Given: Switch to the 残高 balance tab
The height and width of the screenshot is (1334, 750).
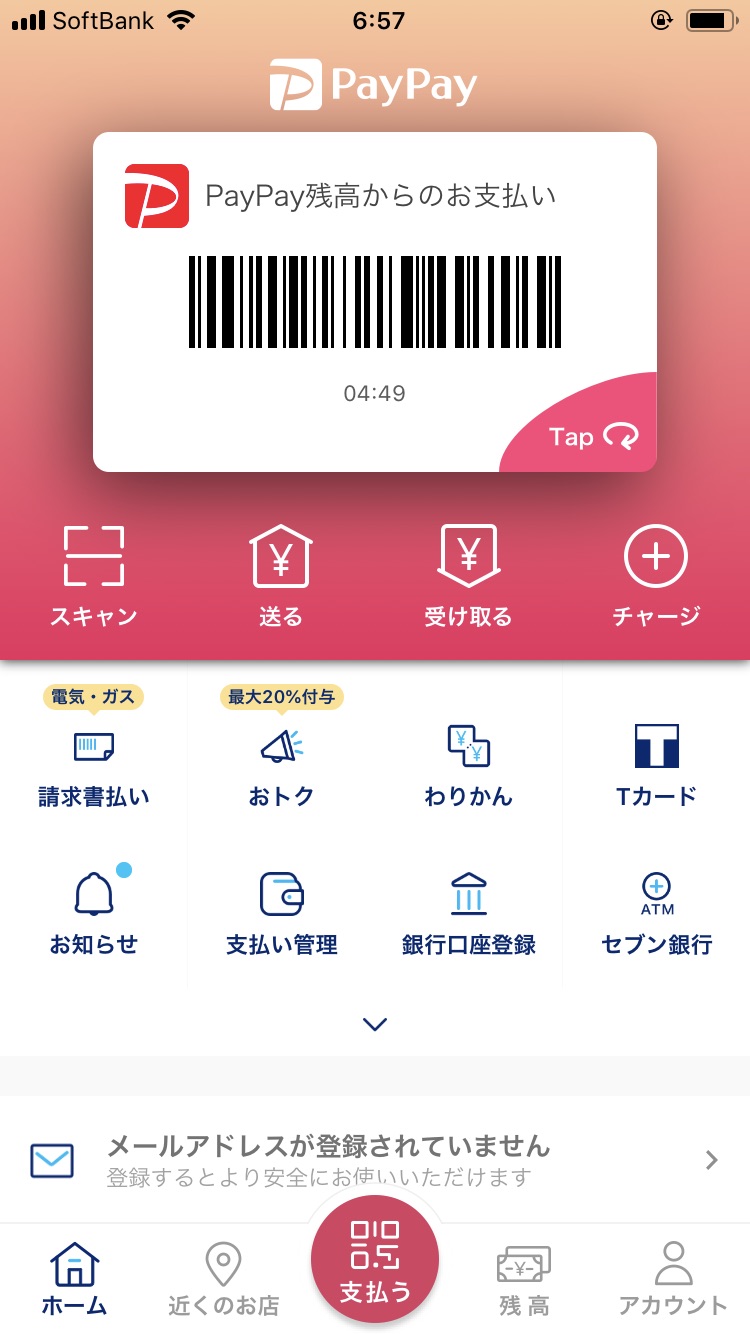Looking at the screenshot, I should pyautogui.click(x=524, y=1278).
